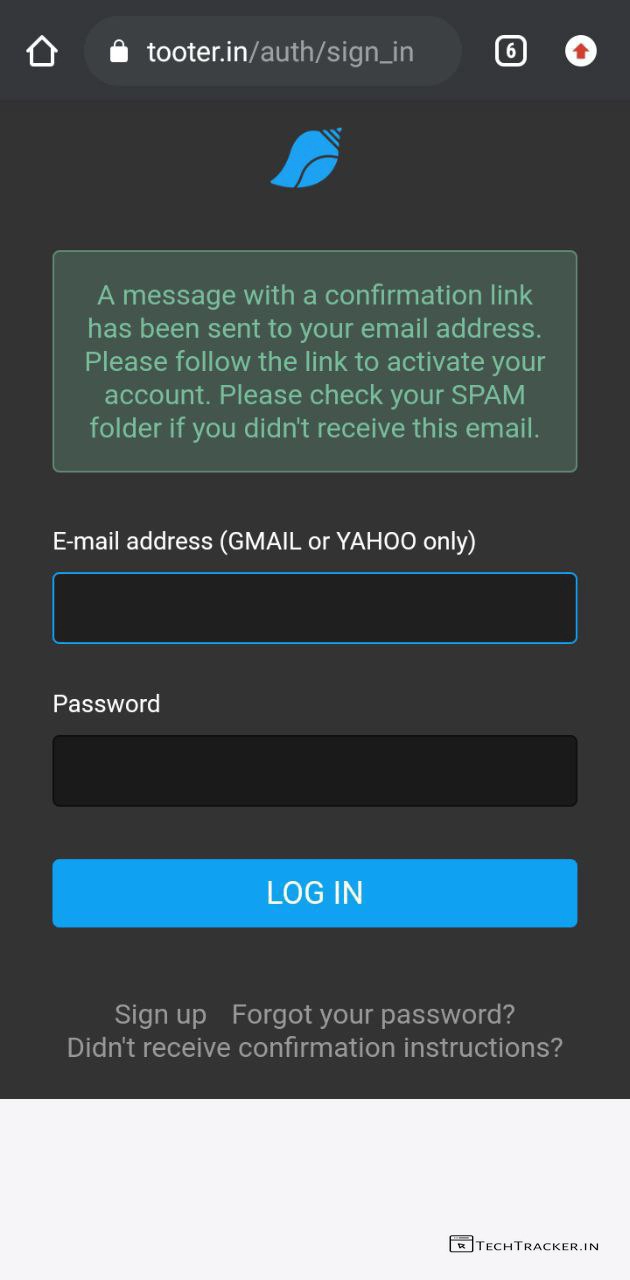Focus the E-mail address field
The image size is (630, 1280).
[314, 608]
